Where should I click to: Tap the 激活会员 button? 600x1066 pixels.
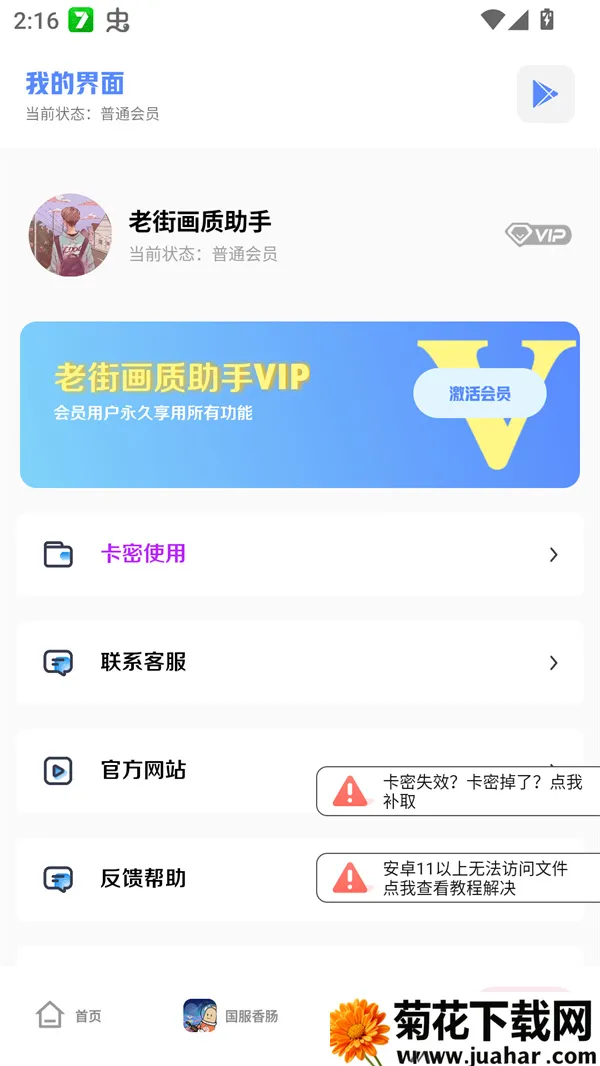[480, 393]
